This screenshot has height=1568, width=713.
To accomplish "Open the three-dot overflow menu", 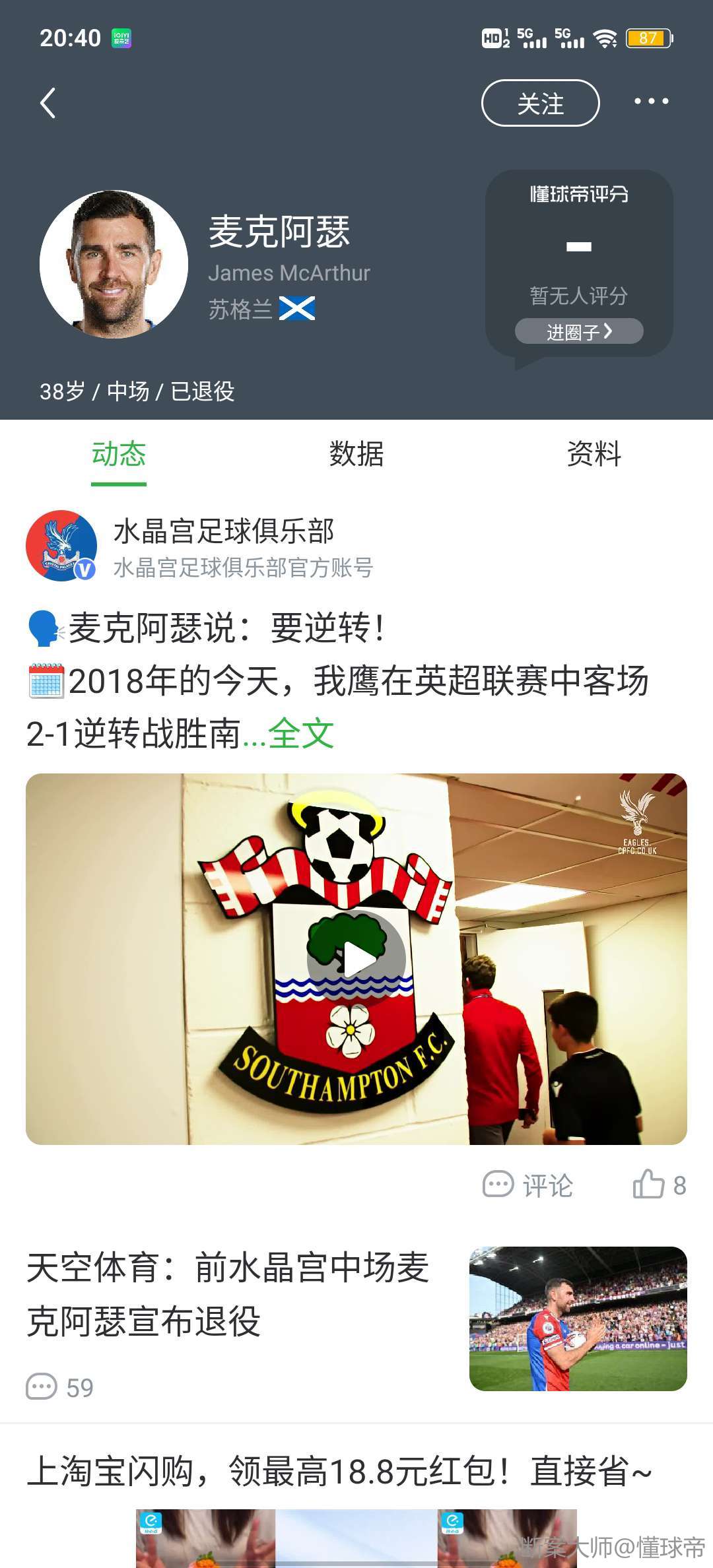I will pos(651,102).
